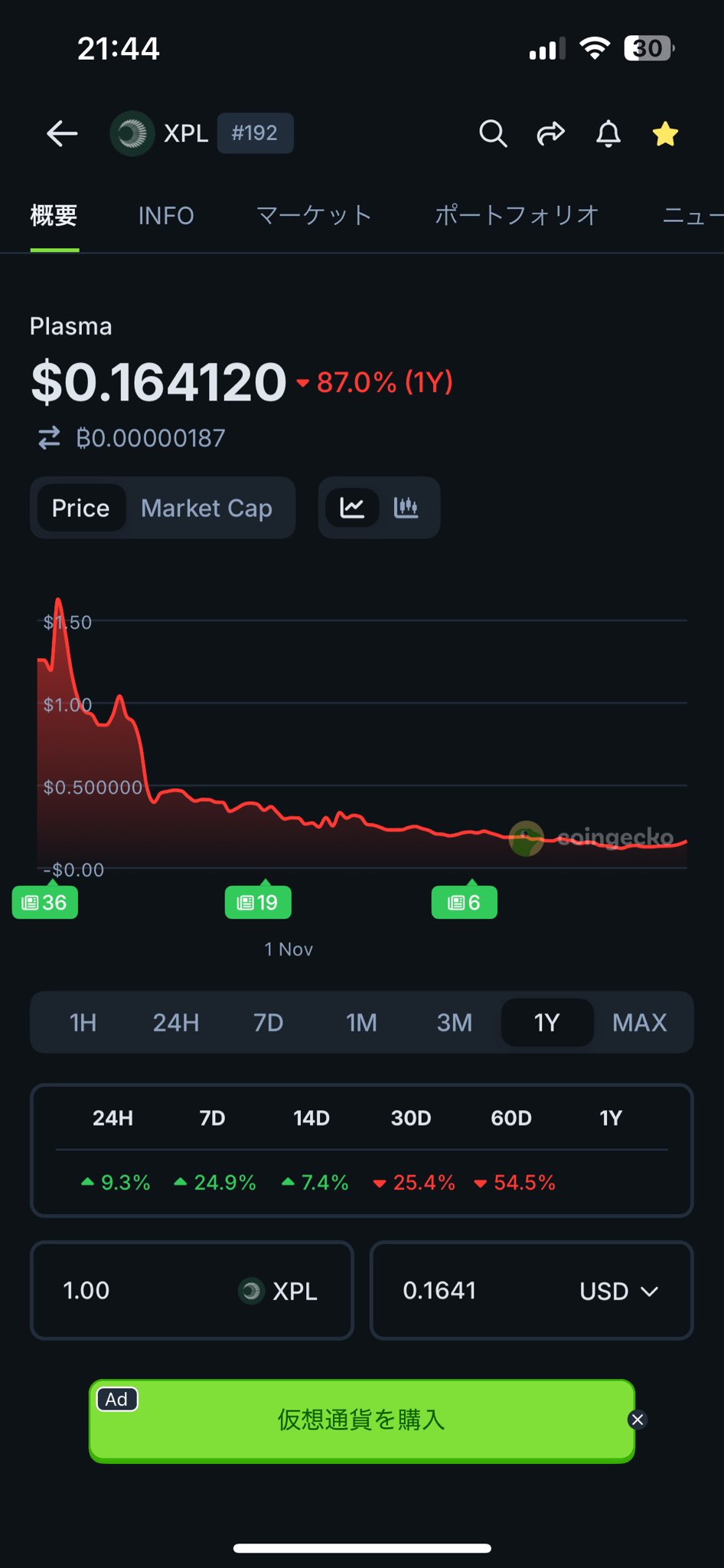The image size is (724, 1568).
Task: Switch to the INFO tab
Action: point(166,216)
